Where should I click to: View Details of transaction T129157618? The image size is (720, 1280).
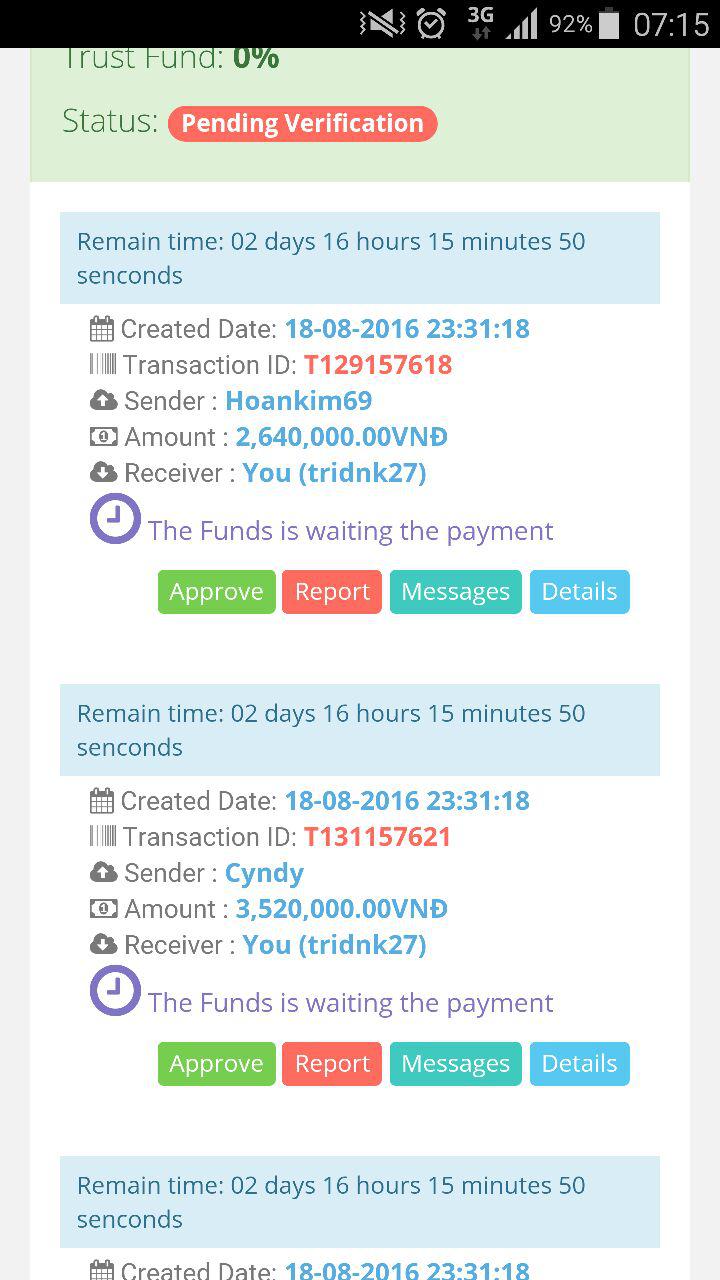[579, 592]
